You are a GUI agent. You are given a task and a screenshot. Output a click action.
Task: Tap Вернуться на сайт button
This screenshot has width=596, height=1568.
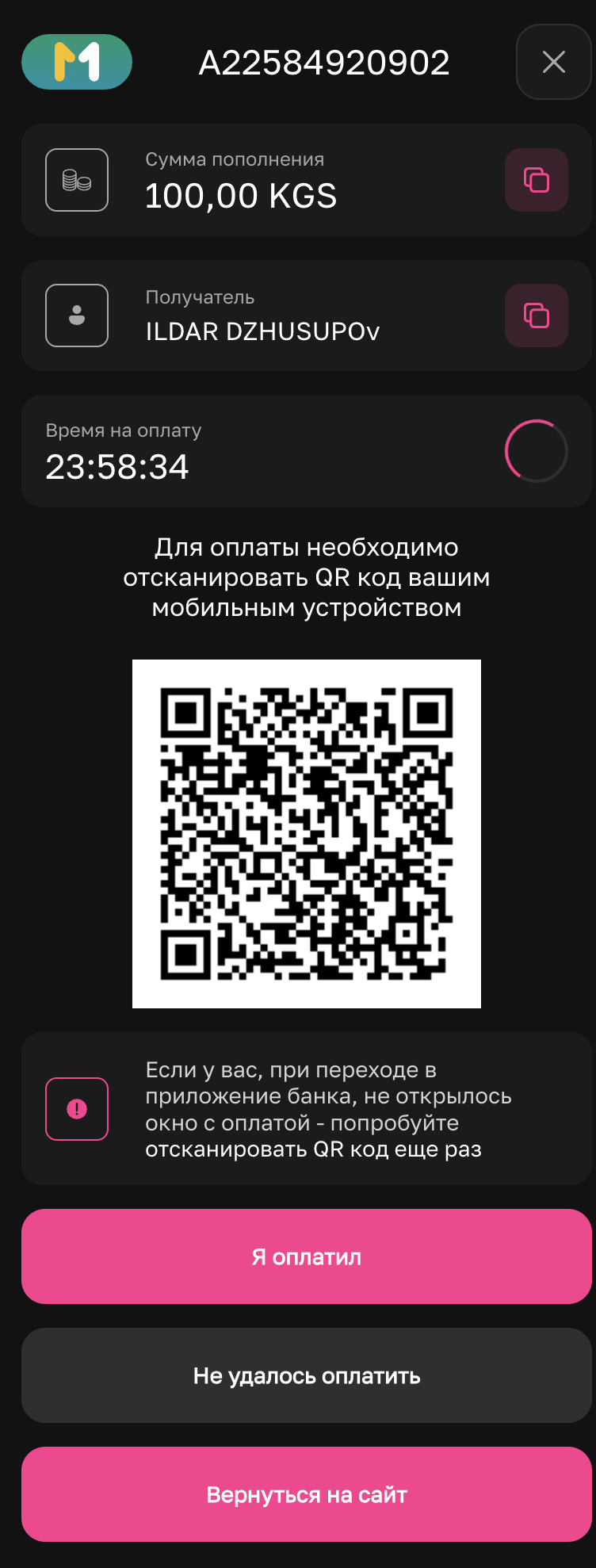307,1494
